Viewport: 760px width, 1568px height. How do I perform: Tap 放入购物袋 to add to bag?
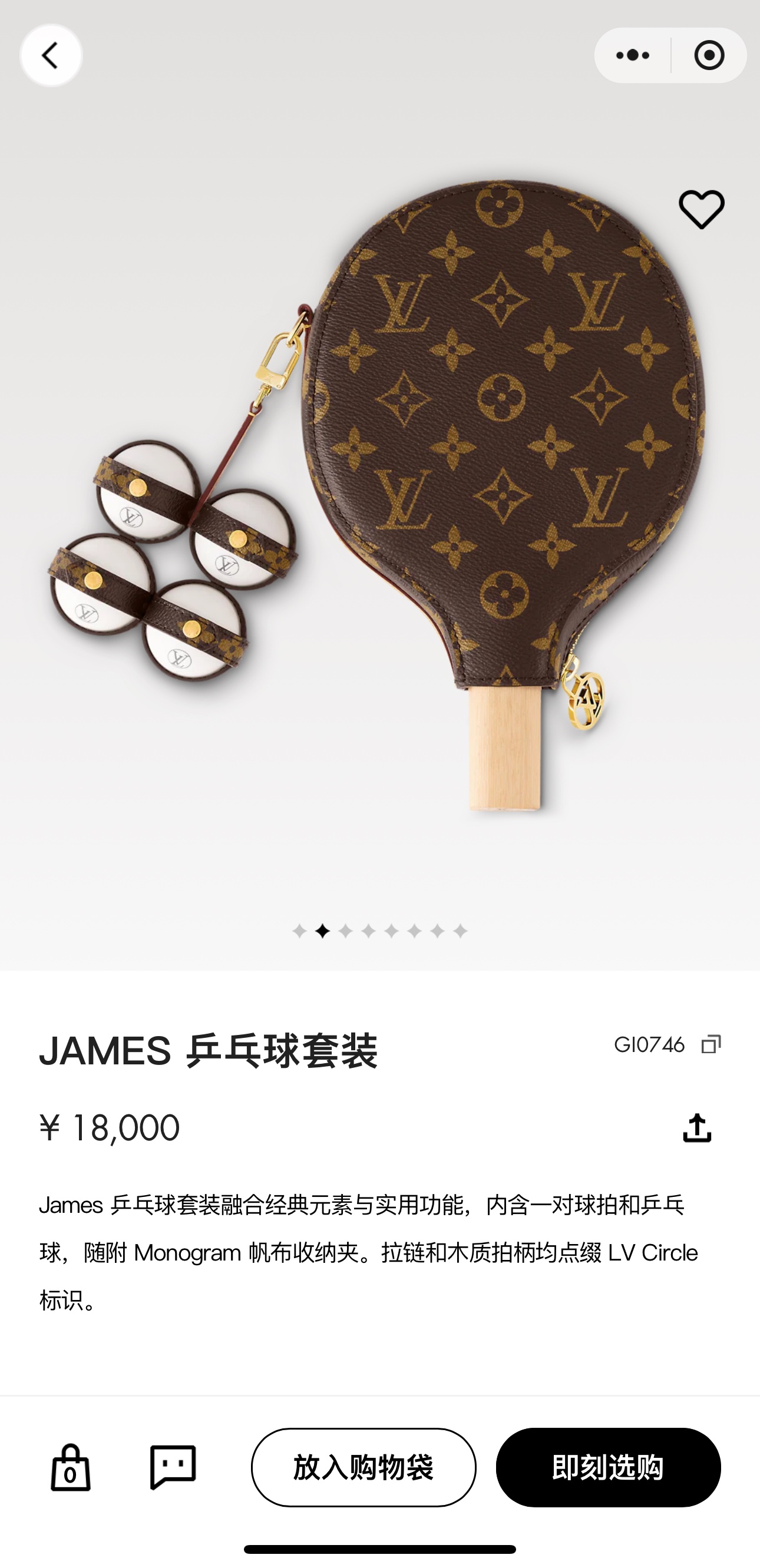tap(364, 1467)
